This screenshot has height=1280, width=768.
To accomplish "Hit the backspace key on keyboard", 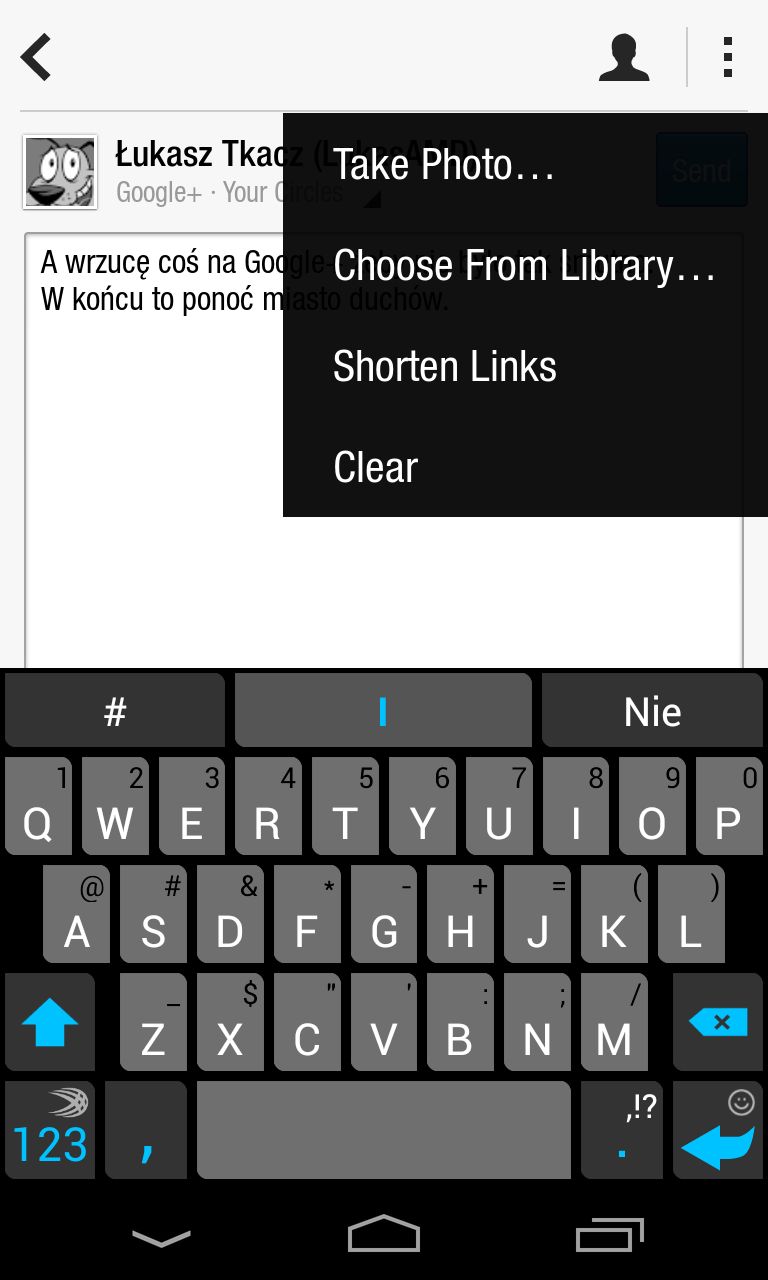I will point(718,1022).
